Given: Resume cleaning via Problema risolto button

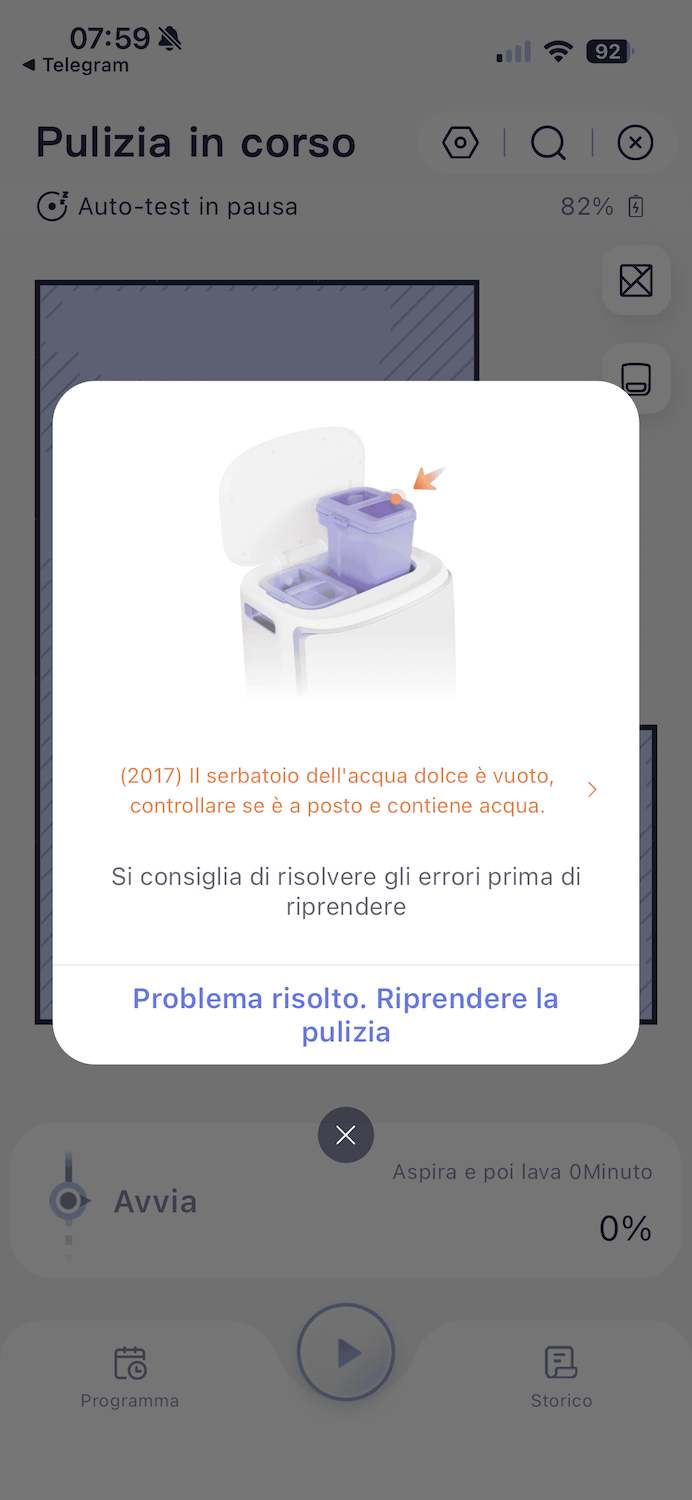Looking at the screenshot, I should [345, 1014].
